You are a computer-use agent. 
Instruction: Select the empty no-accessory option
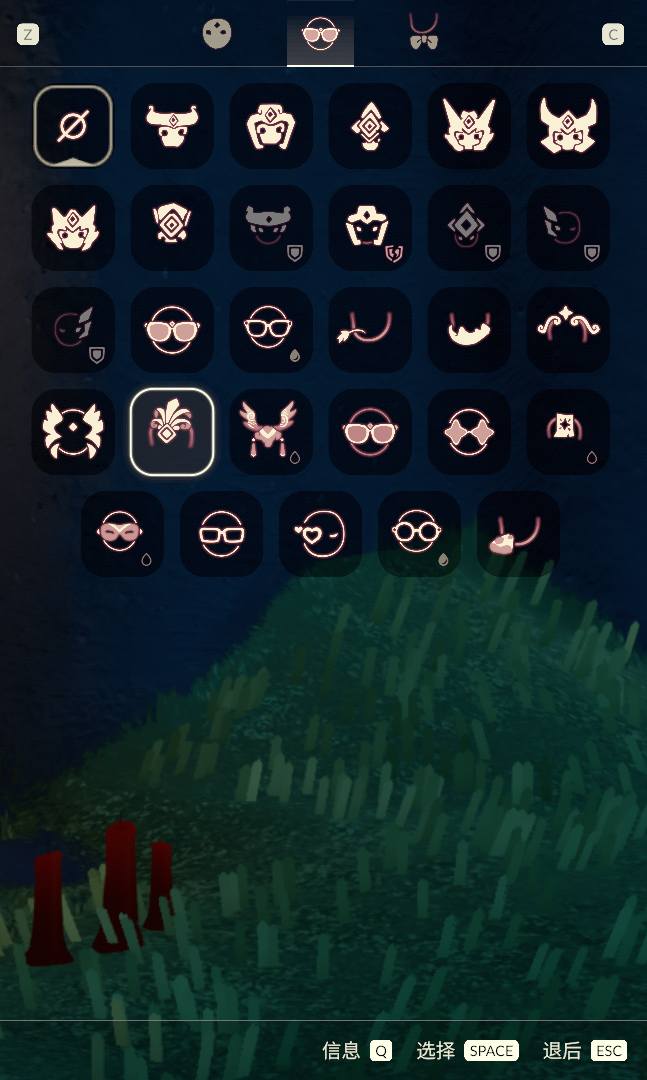[73, 126]
